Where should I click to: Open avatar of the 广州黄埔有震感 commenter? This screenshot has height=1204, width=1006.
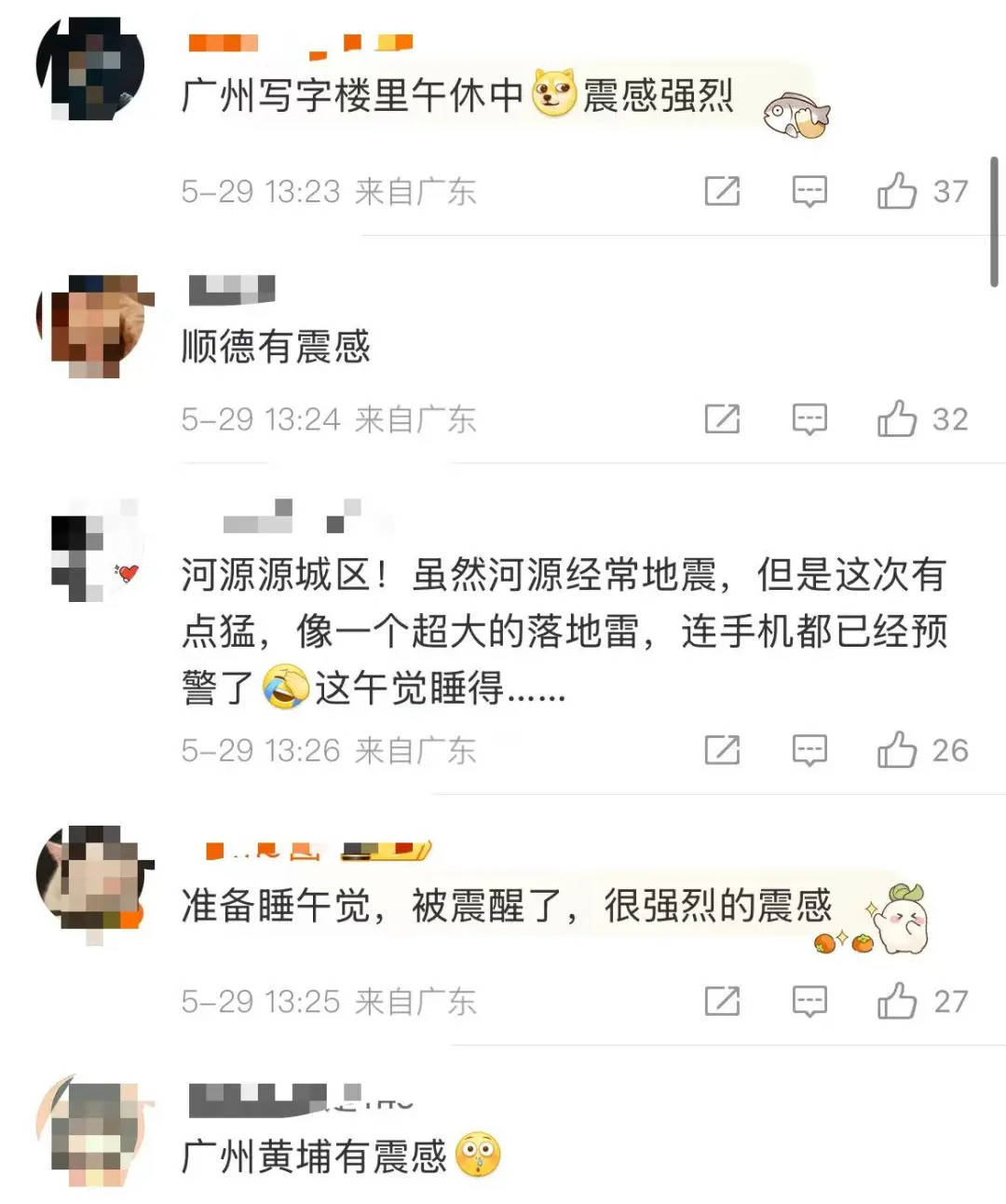click(93, 1132)
